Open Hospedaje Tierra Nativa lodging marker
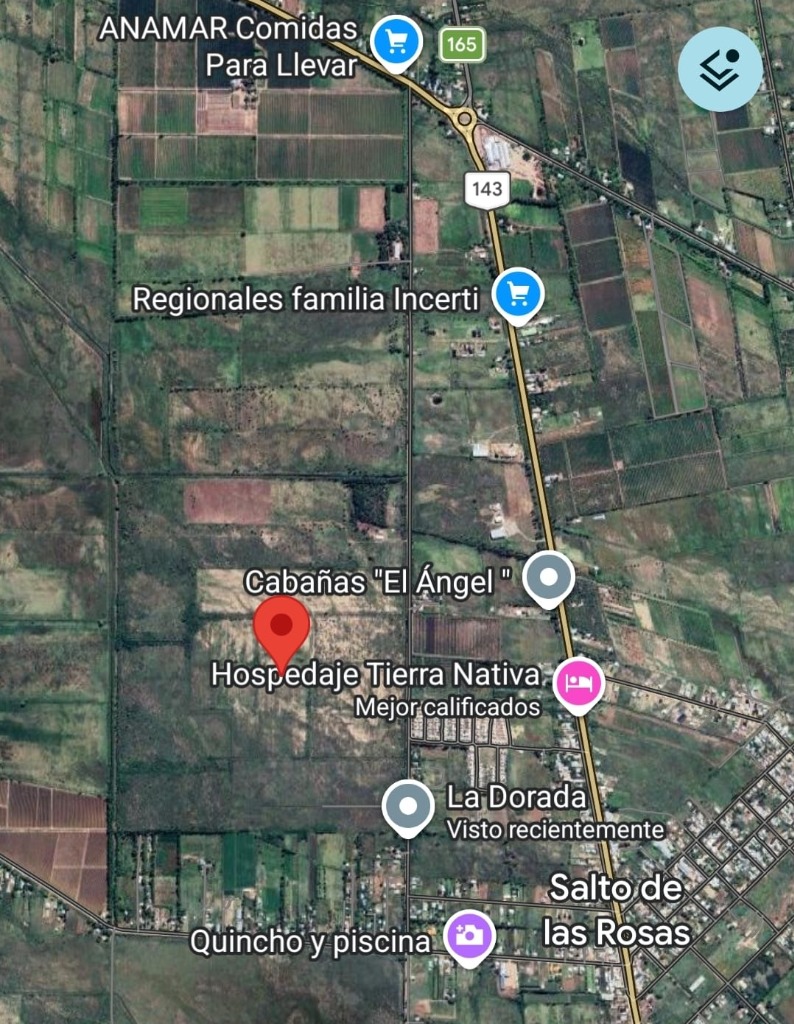Viewport: 794px width, 1024px height. [580, 684]
